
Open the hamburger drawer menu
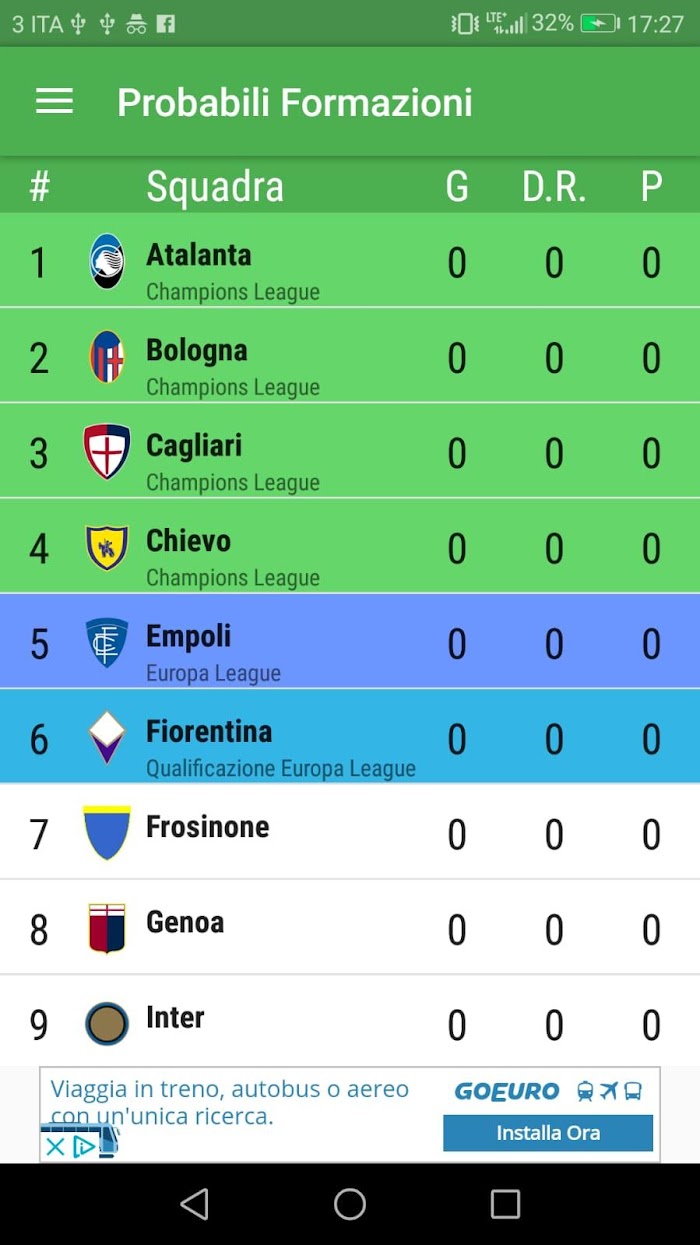point(54,101)
